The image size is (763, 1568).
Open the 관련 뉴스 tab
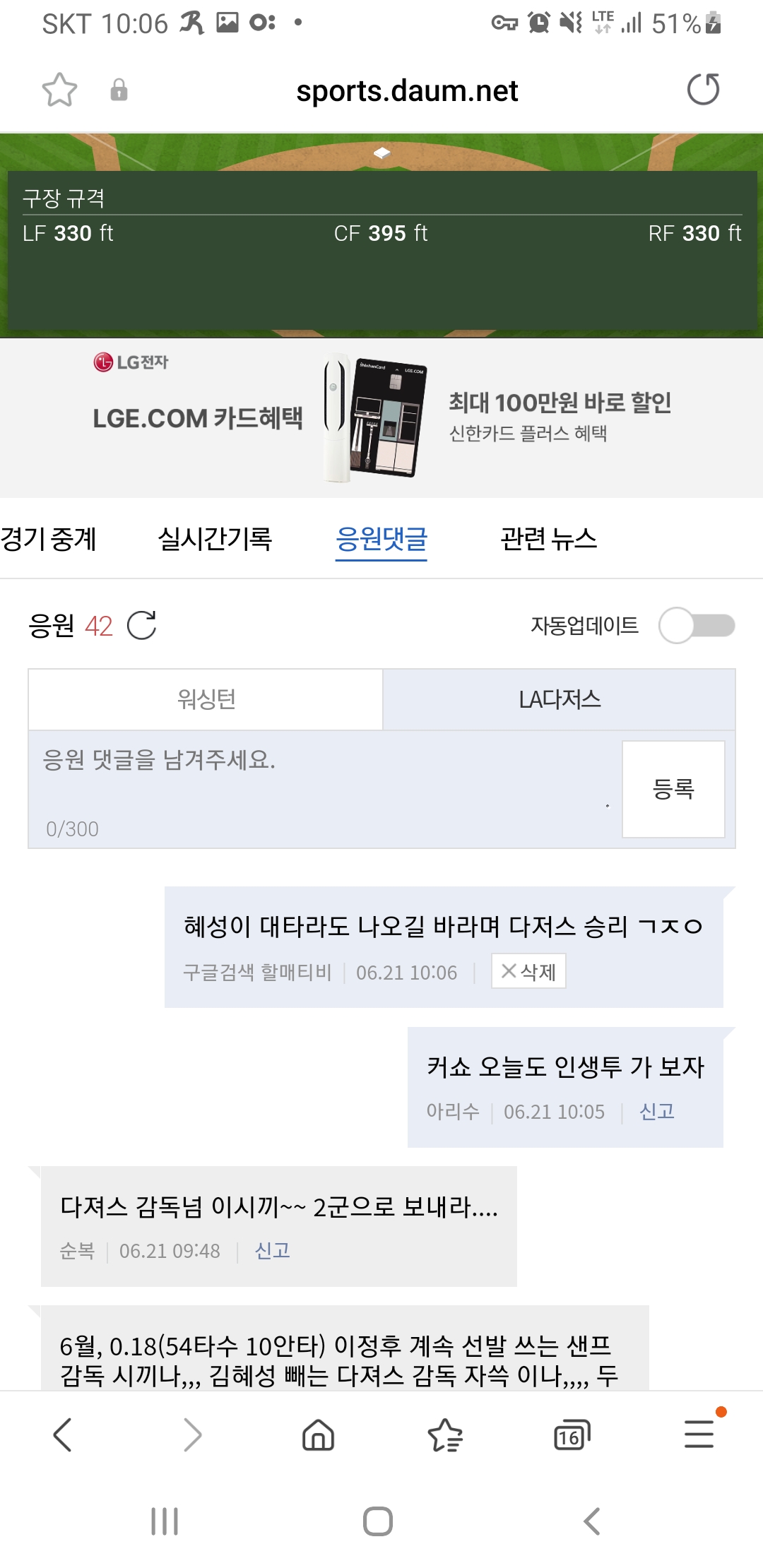pos(548,540)
